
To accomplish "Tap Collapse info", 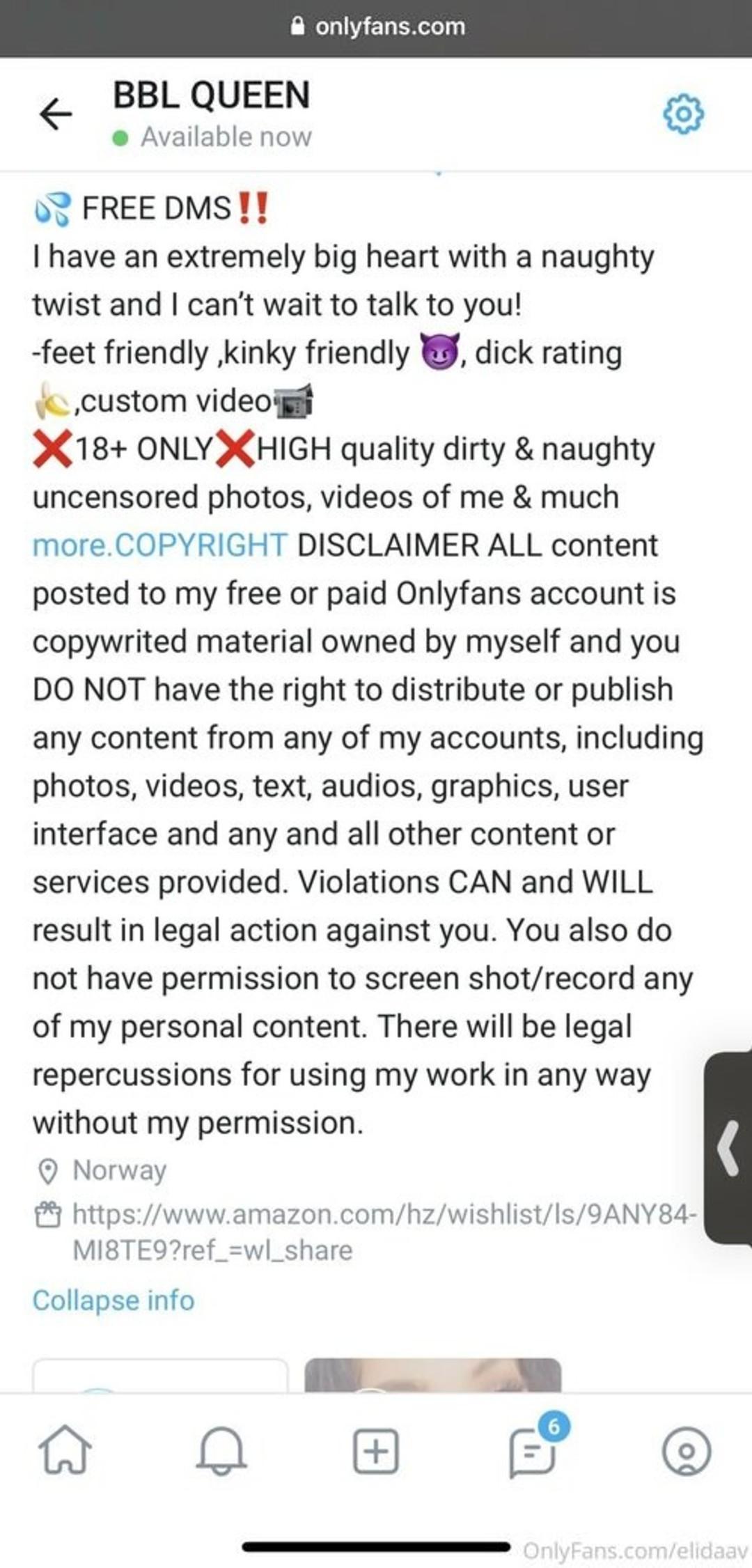I will [113, 1301].
